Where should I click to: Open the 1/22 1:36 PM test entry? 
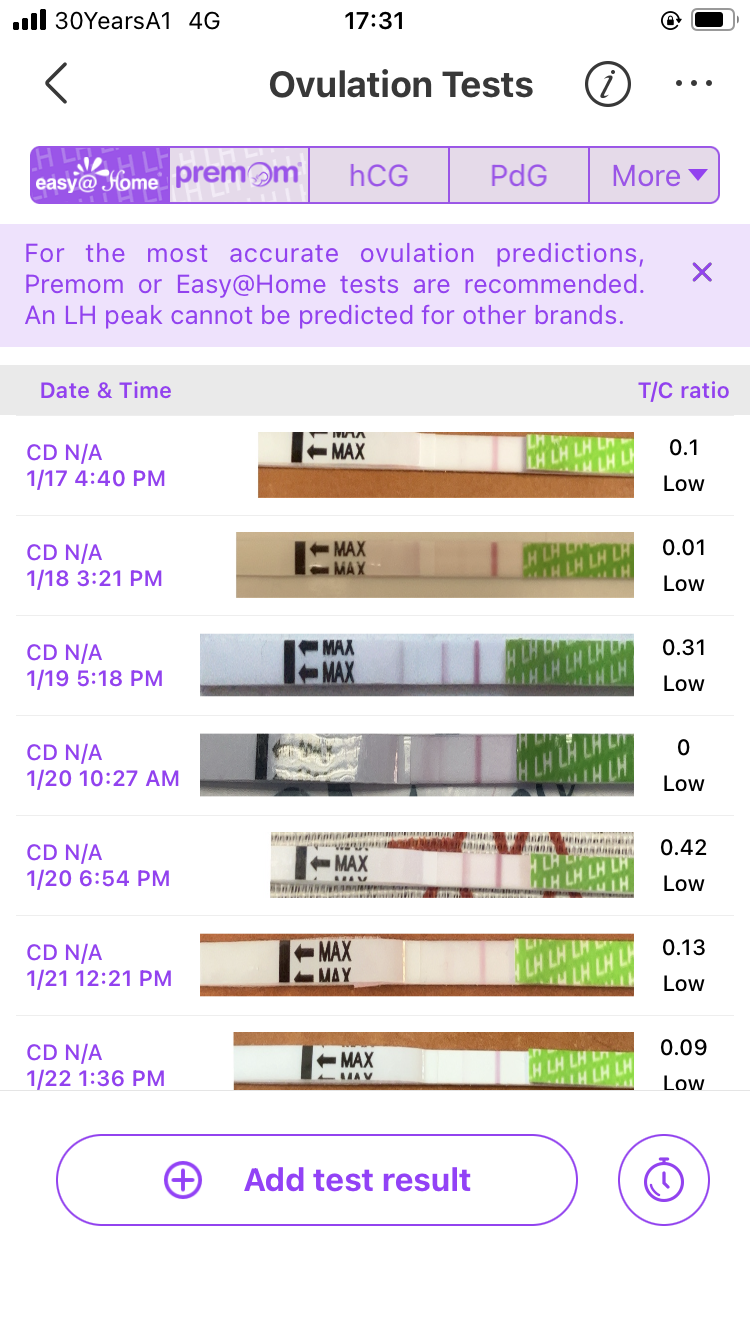375,1060
